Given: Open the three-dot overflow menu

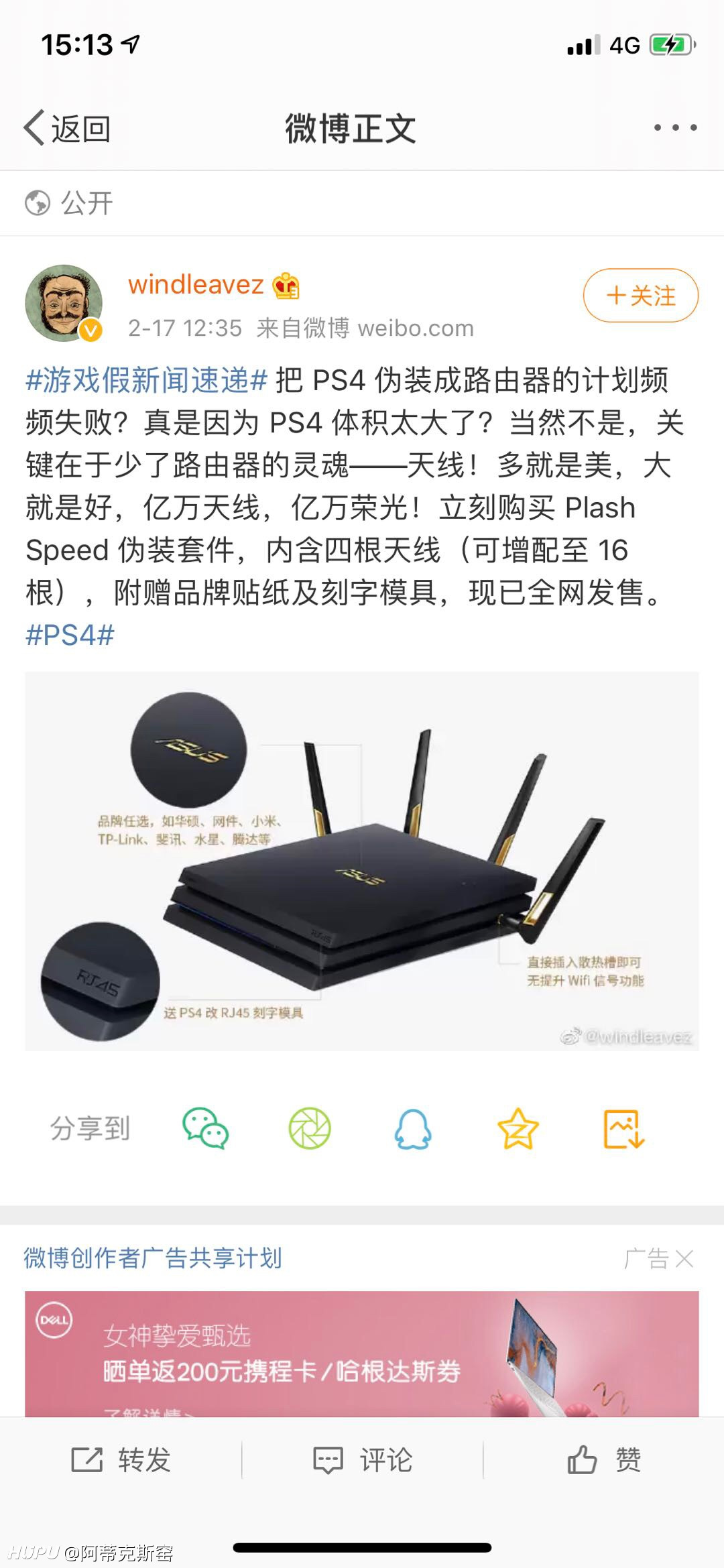Looking at the screenshot, I should (675, 127).
